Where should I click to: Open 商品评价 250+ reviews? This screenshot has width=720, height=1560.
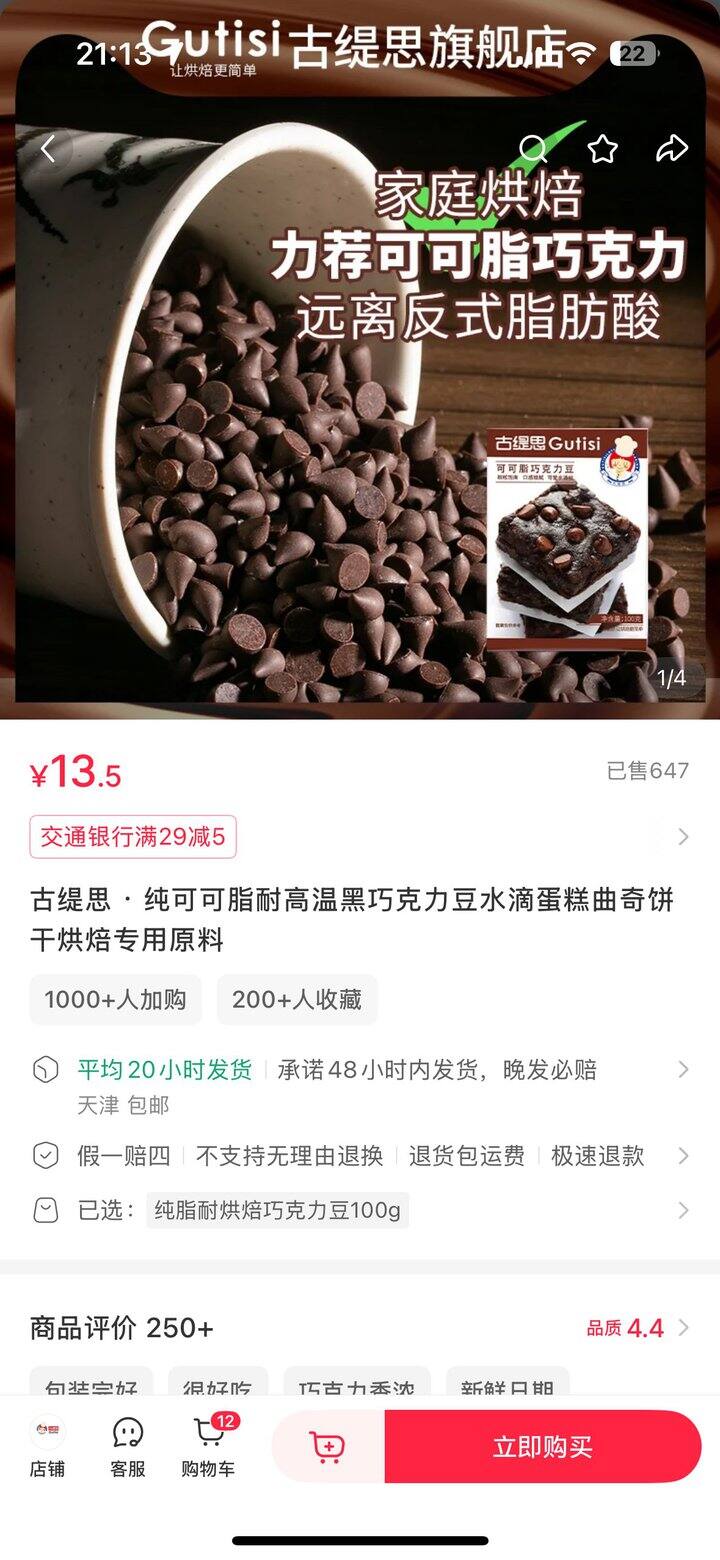tap(122, 1328)
